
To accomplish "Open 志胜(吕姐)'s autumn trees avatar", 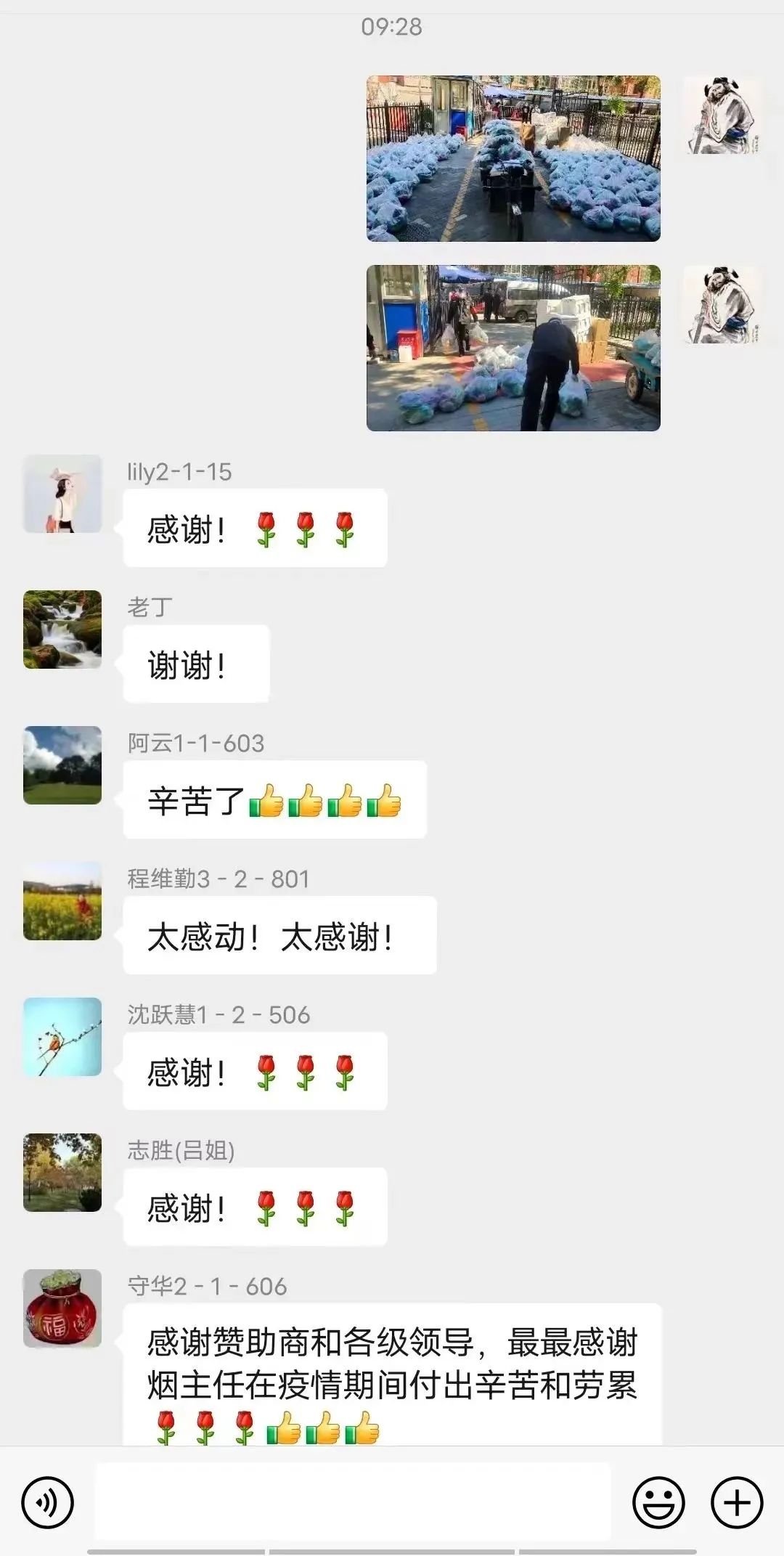I will click(x=62, y=1173).
